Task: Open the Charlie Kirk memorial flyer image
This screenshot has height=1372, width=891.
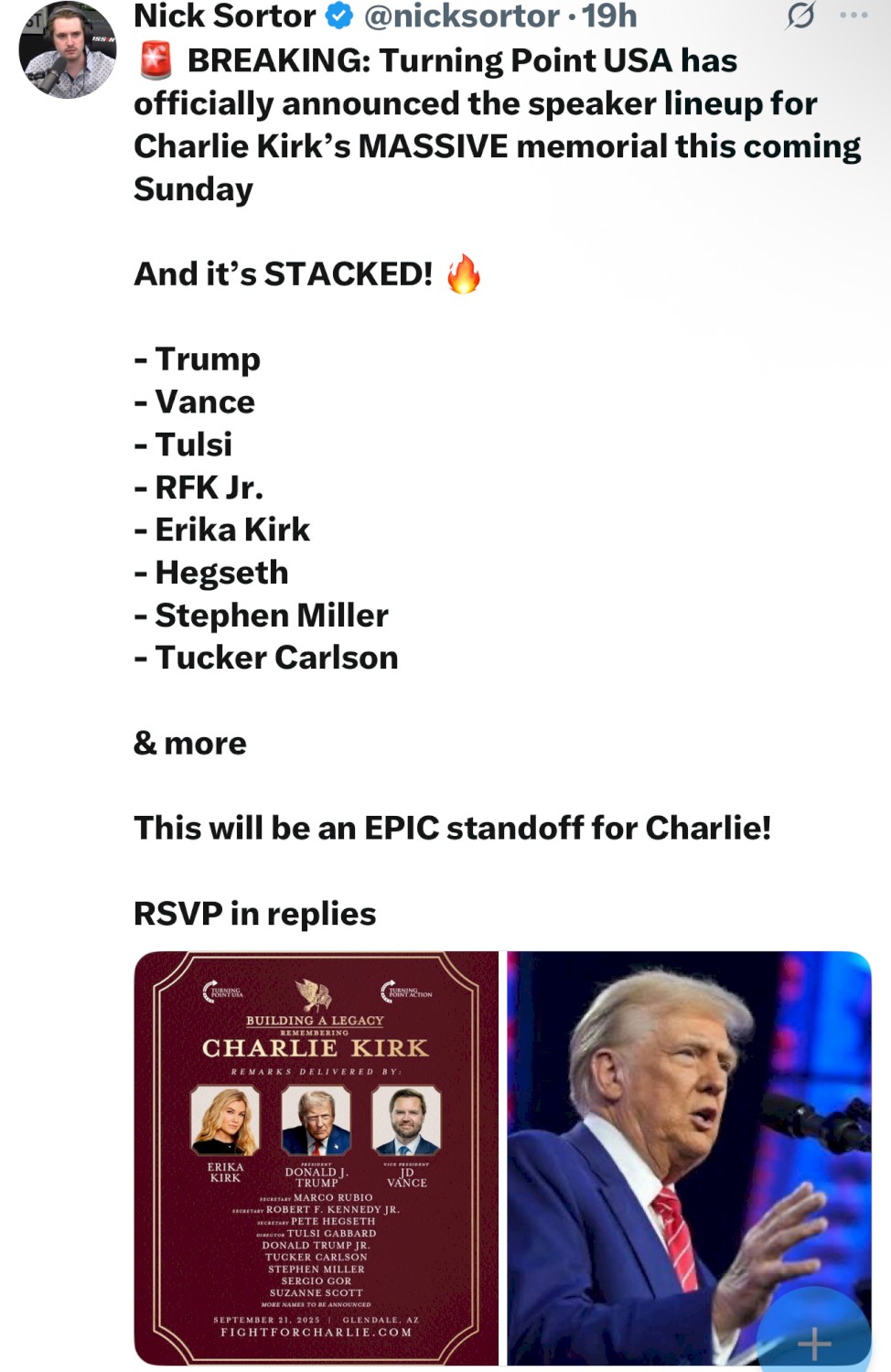Action: tap(317, 1158)
